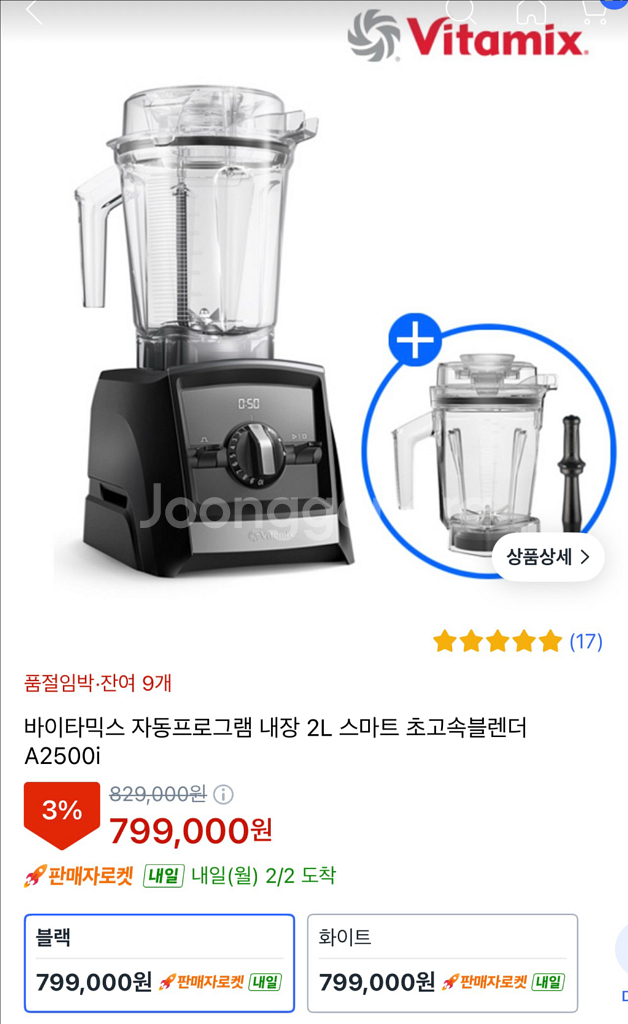Select the 화이트 color option

[x=441, y=963]
